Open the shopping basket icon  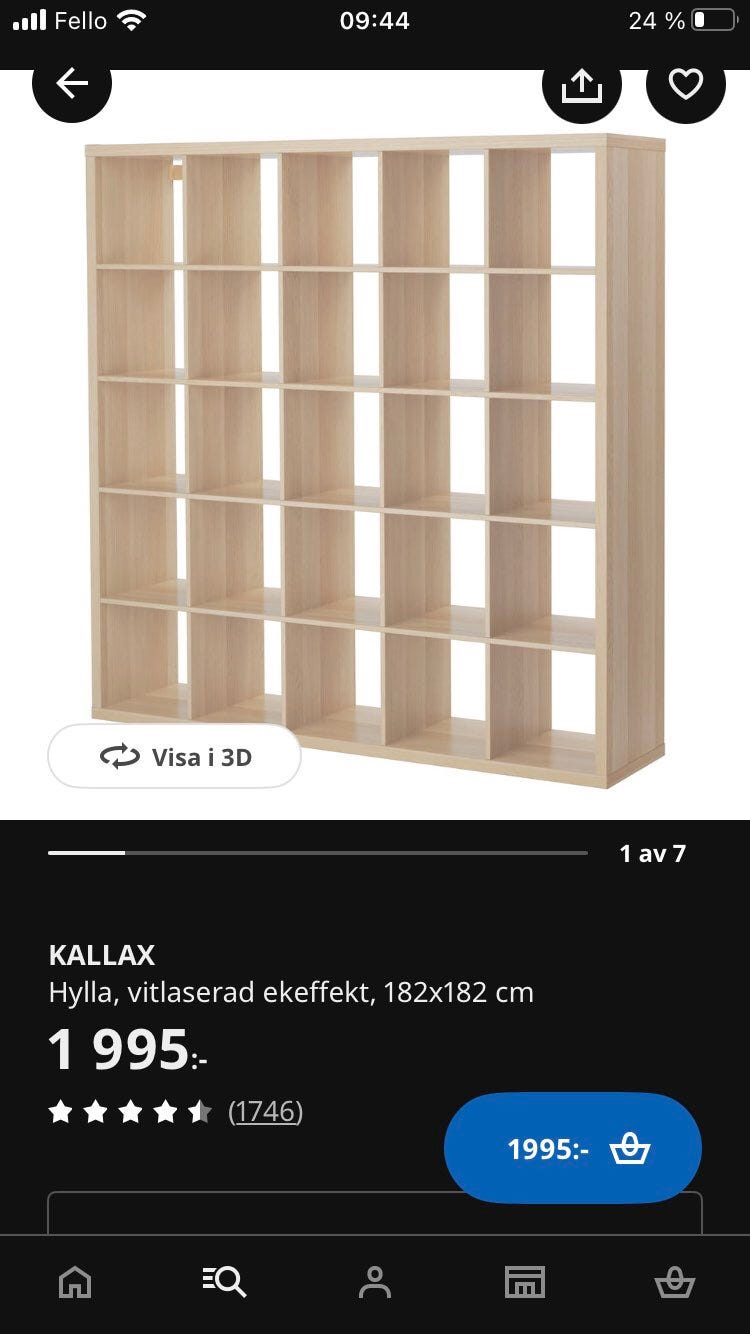click(675, 1283)
